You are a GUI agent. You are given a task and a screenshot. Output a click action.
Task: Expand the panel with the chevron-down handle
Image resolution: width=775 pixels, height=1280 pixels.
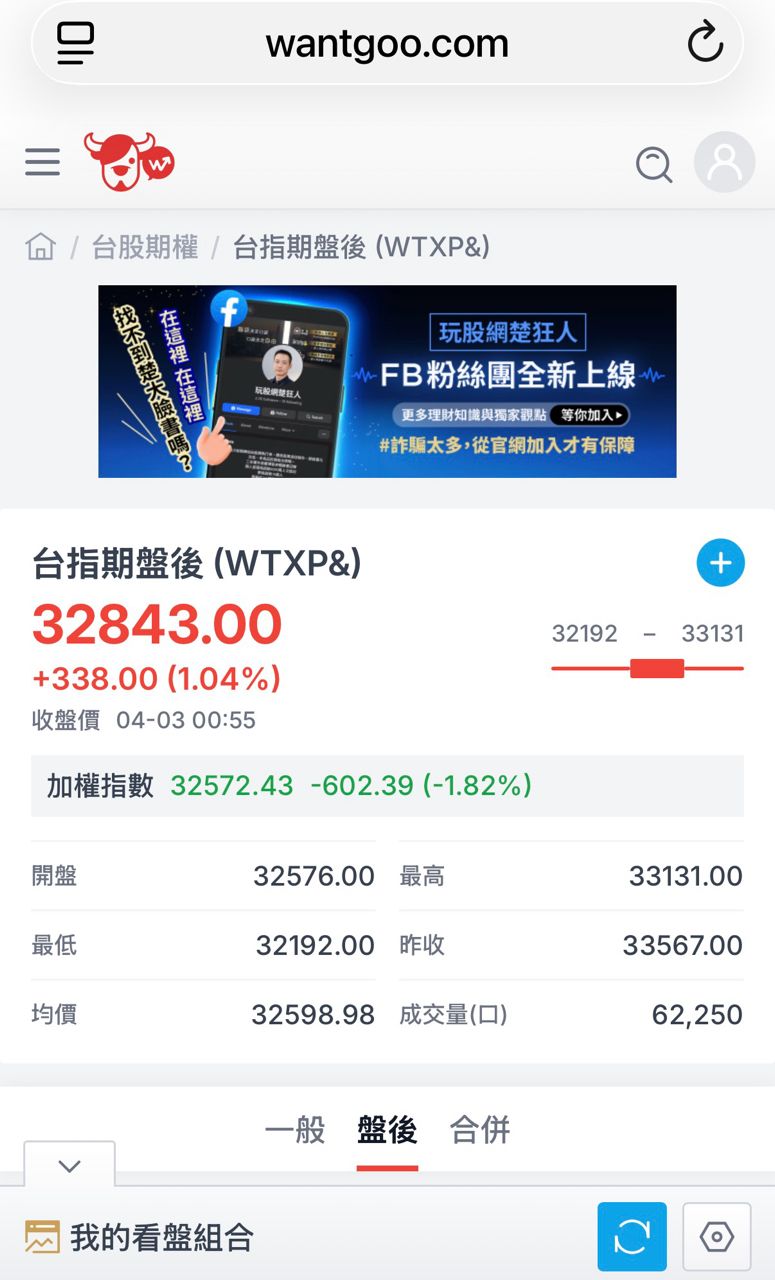[69, 1165]
